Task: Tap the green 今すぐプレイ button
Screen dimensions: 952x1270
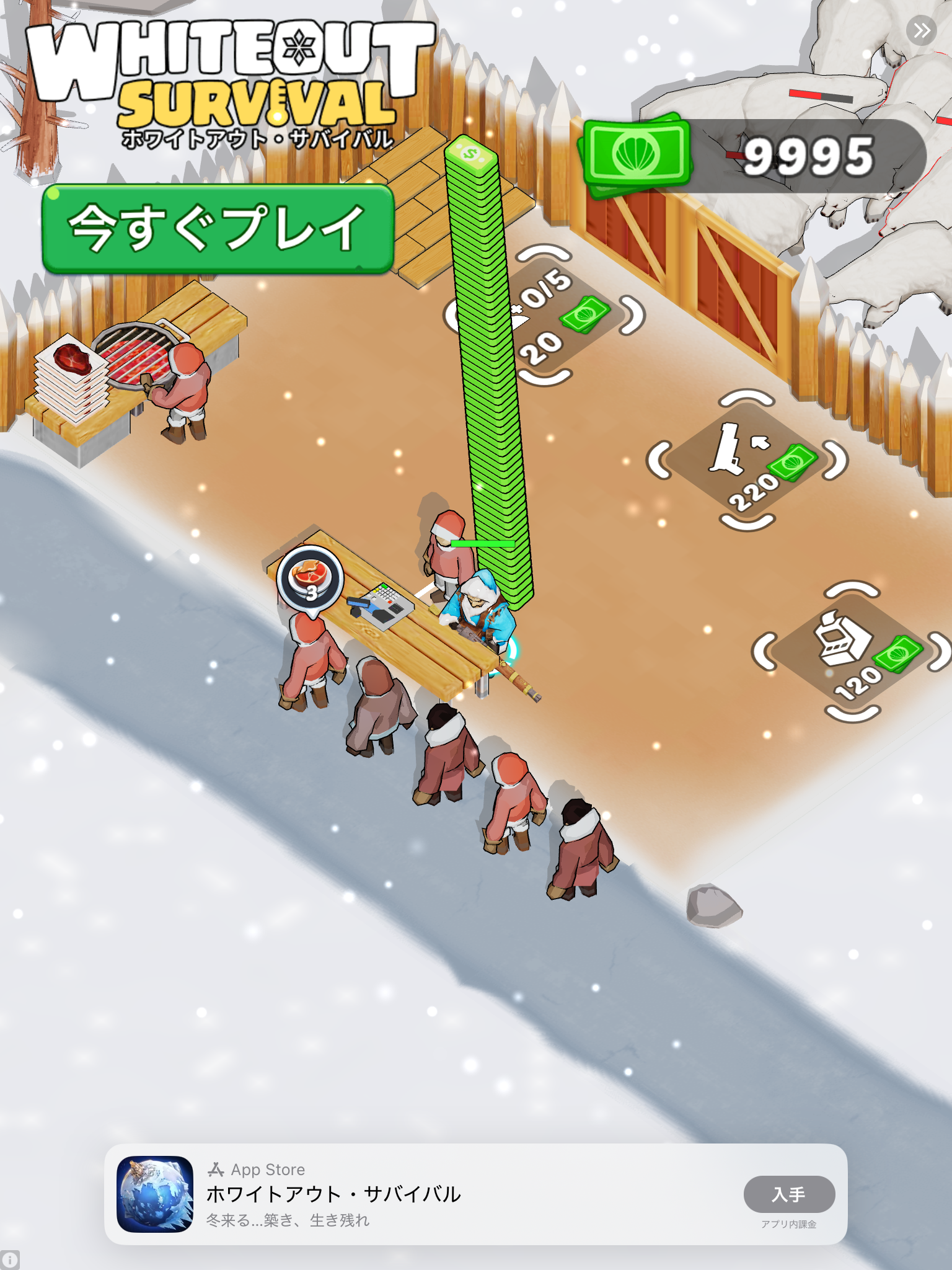Action: point(218,228)
